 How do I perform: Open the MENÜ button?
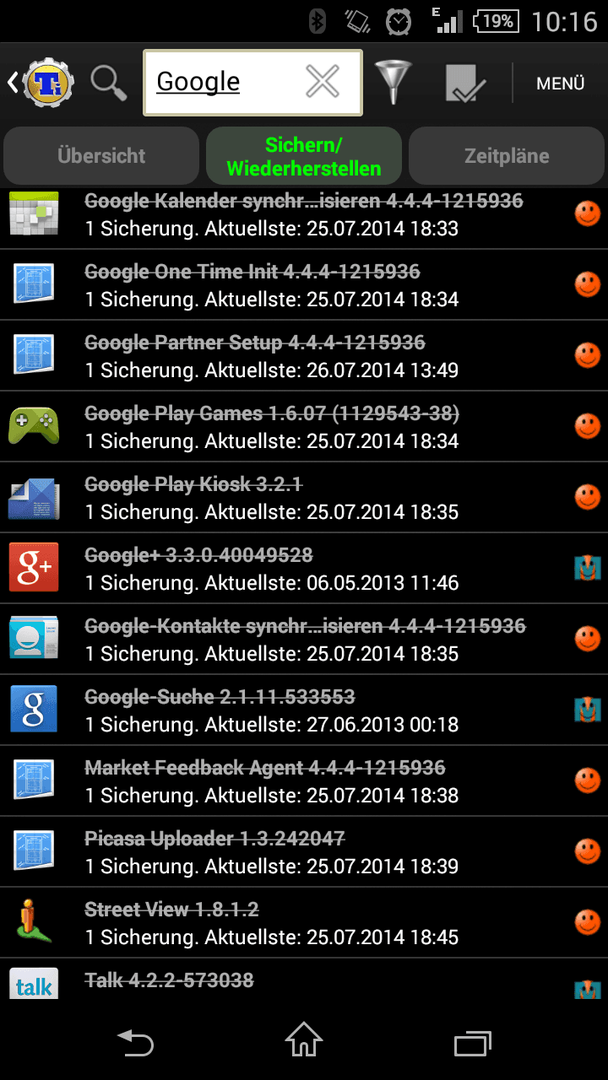pyautogui.click(x=560, y=83)
